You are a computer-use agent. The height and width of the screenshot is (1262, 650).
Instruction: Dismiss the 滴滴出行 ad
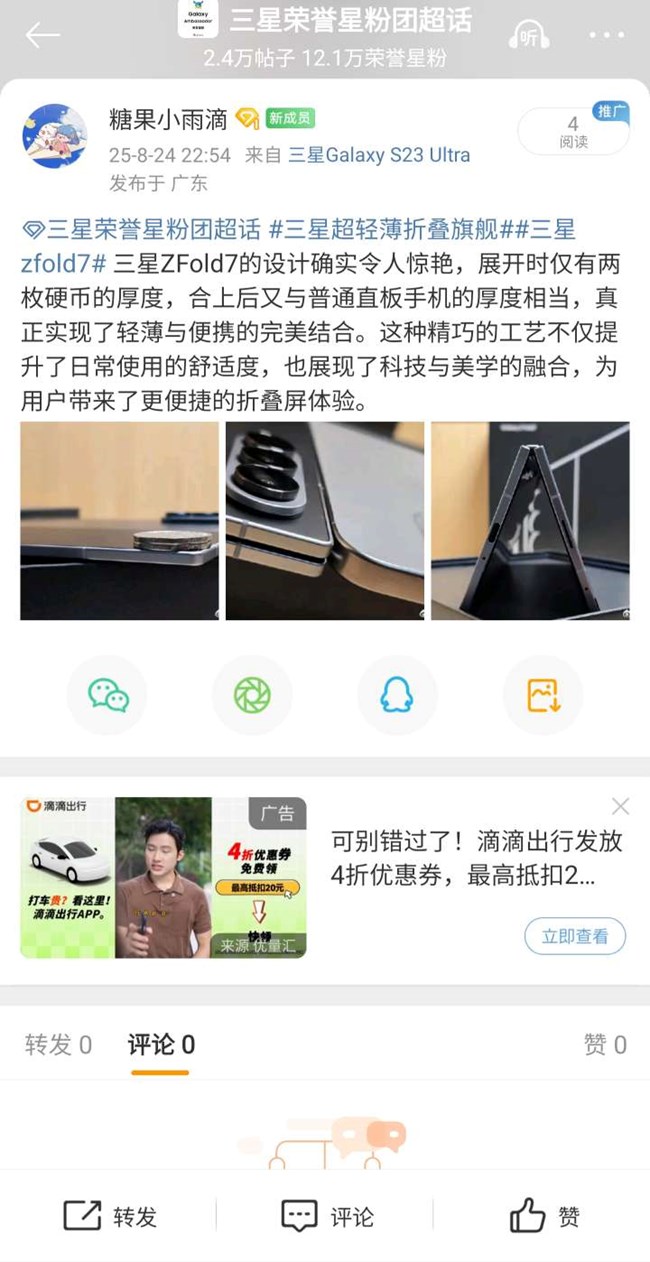click(620, 806)
